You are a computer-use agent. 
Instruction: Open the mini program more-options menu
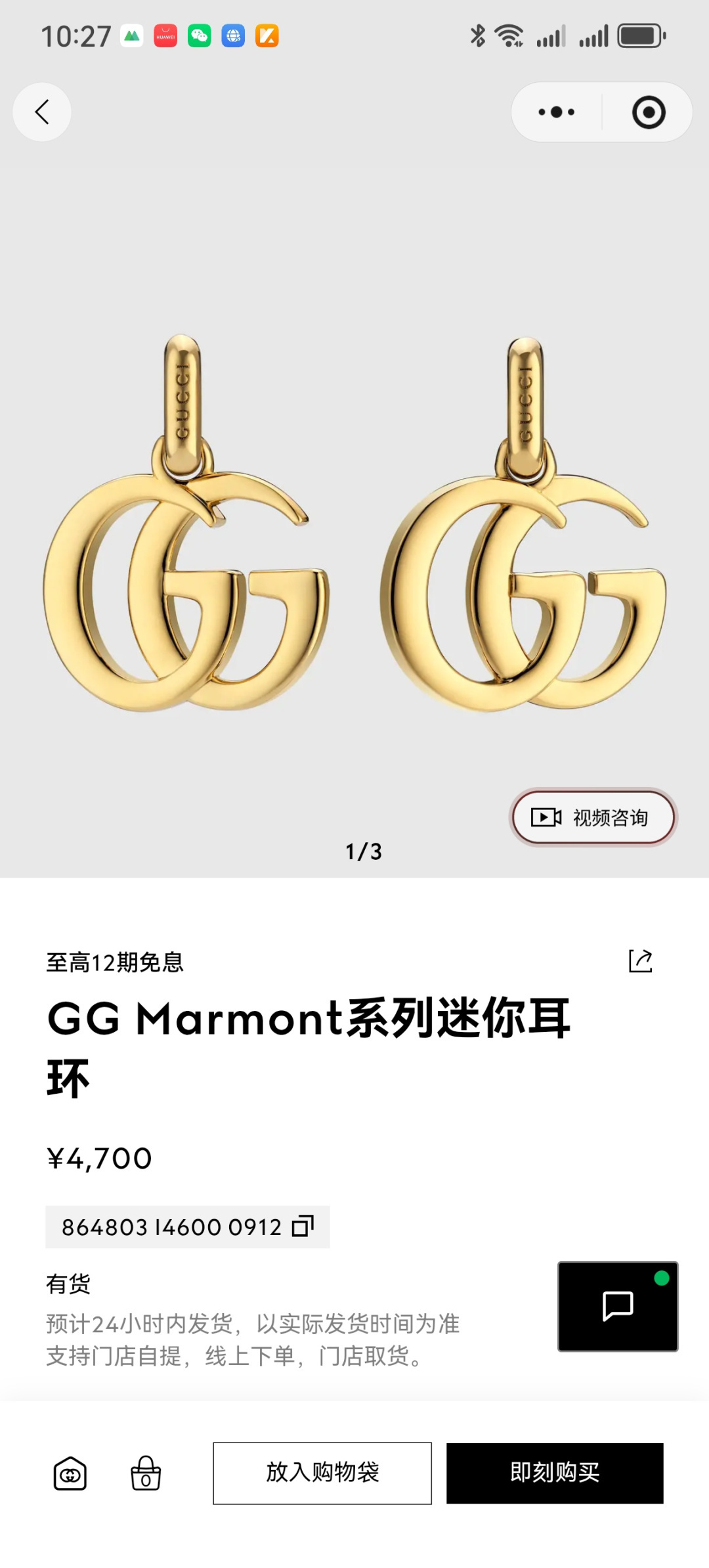point(556,112)
